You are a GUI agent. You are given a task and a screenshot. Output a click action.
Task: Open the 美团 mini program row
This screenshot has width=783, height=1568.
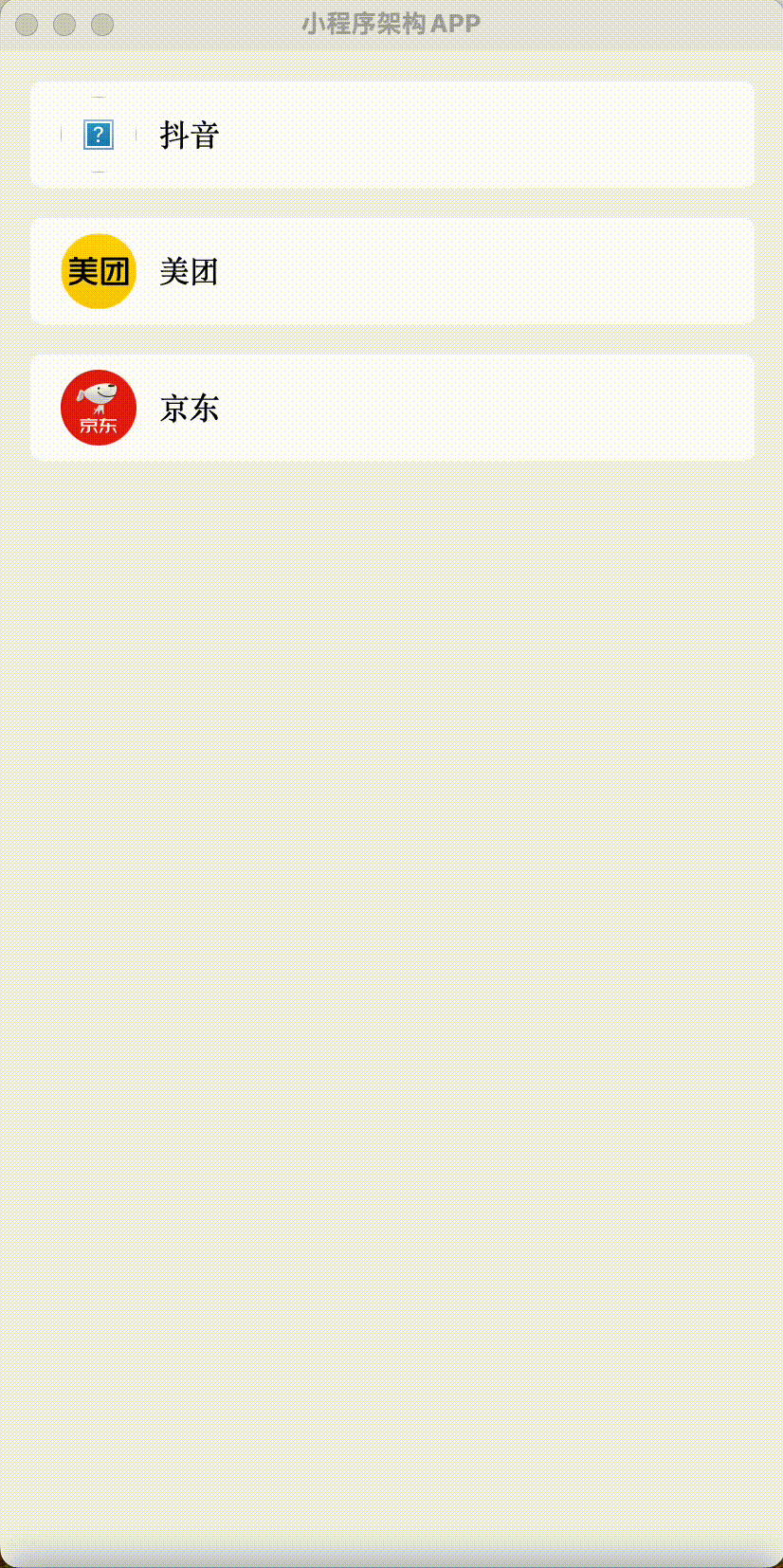[x=391, y=271]
